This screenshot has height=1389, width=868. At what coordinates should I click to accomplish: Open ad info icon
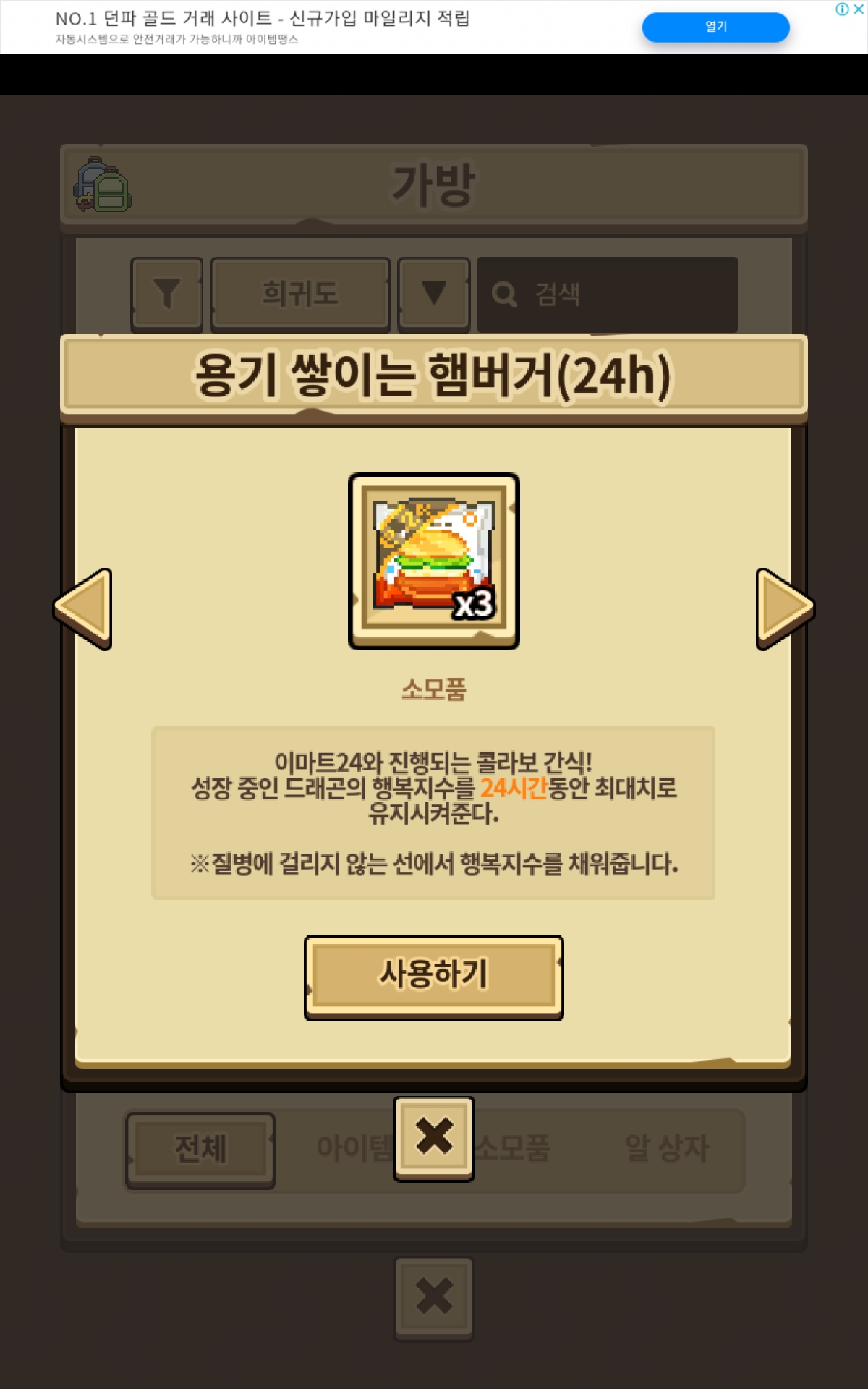842,9
